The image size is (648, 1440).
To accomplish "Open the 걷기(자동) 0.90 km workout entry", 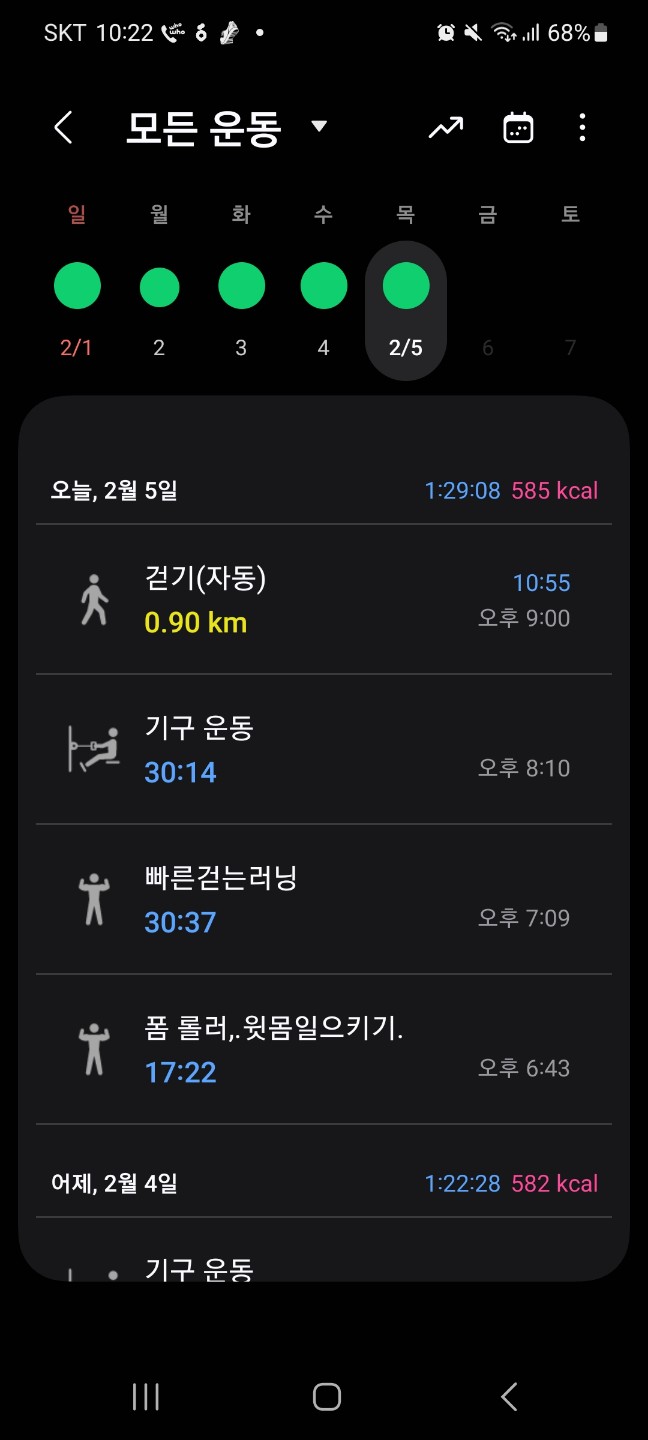I will [324, 600].
